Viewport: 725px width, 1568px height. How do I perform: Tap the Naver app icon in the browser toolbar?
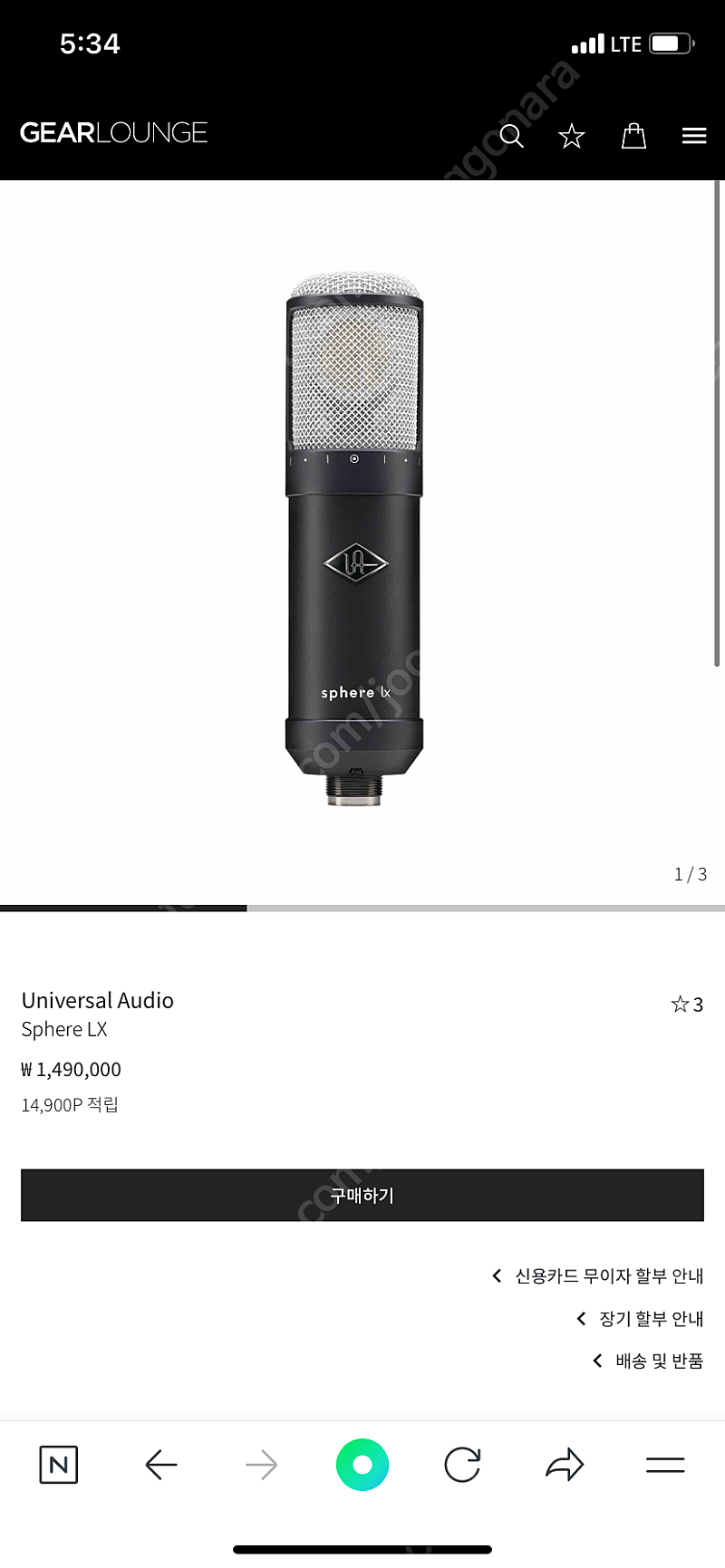tap(58, 1464)
